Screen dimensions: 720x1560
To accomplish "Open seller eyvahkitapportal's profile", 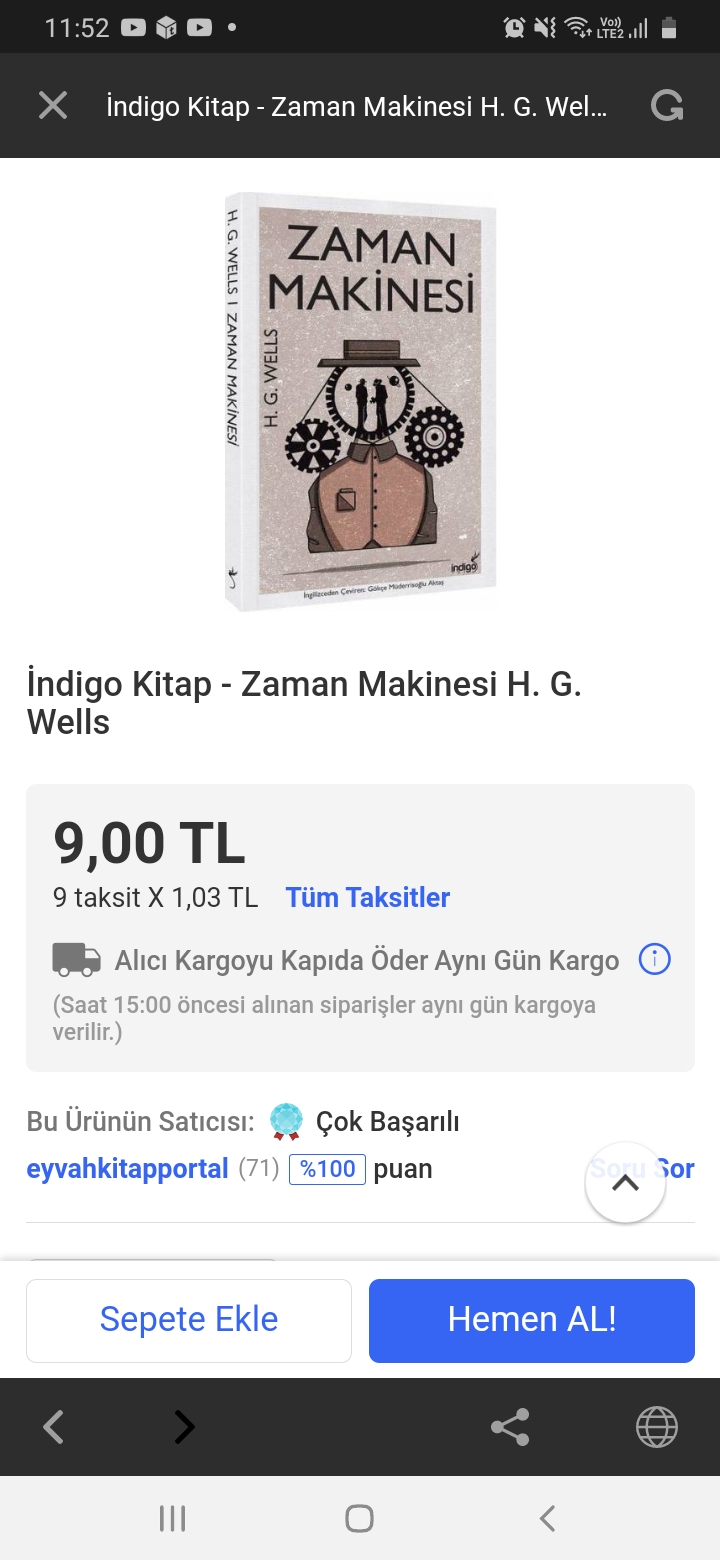I will [127, 1168].
